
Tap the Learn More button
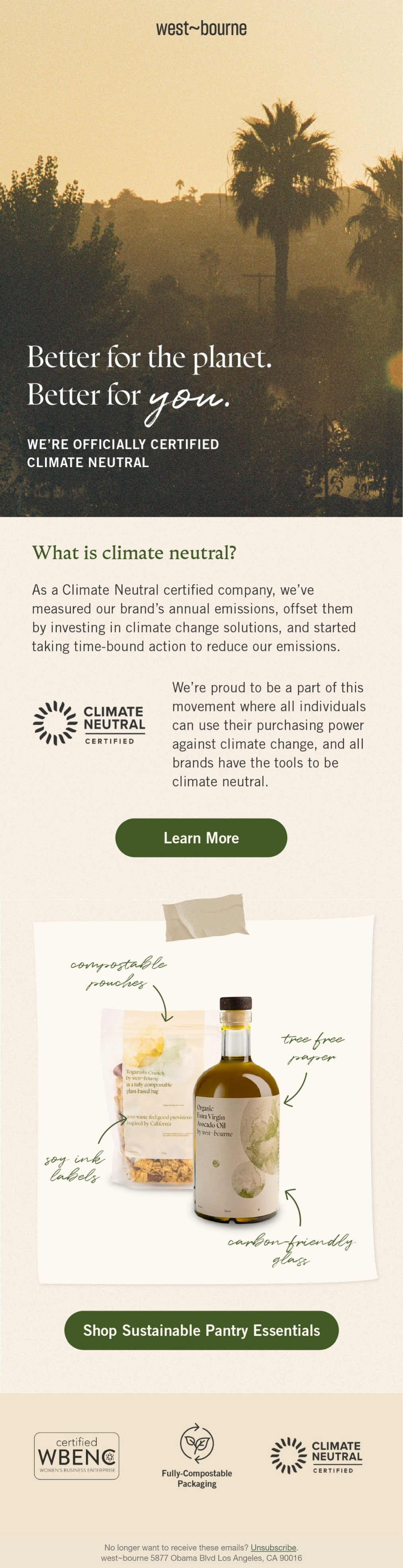[x=201, y=838]
